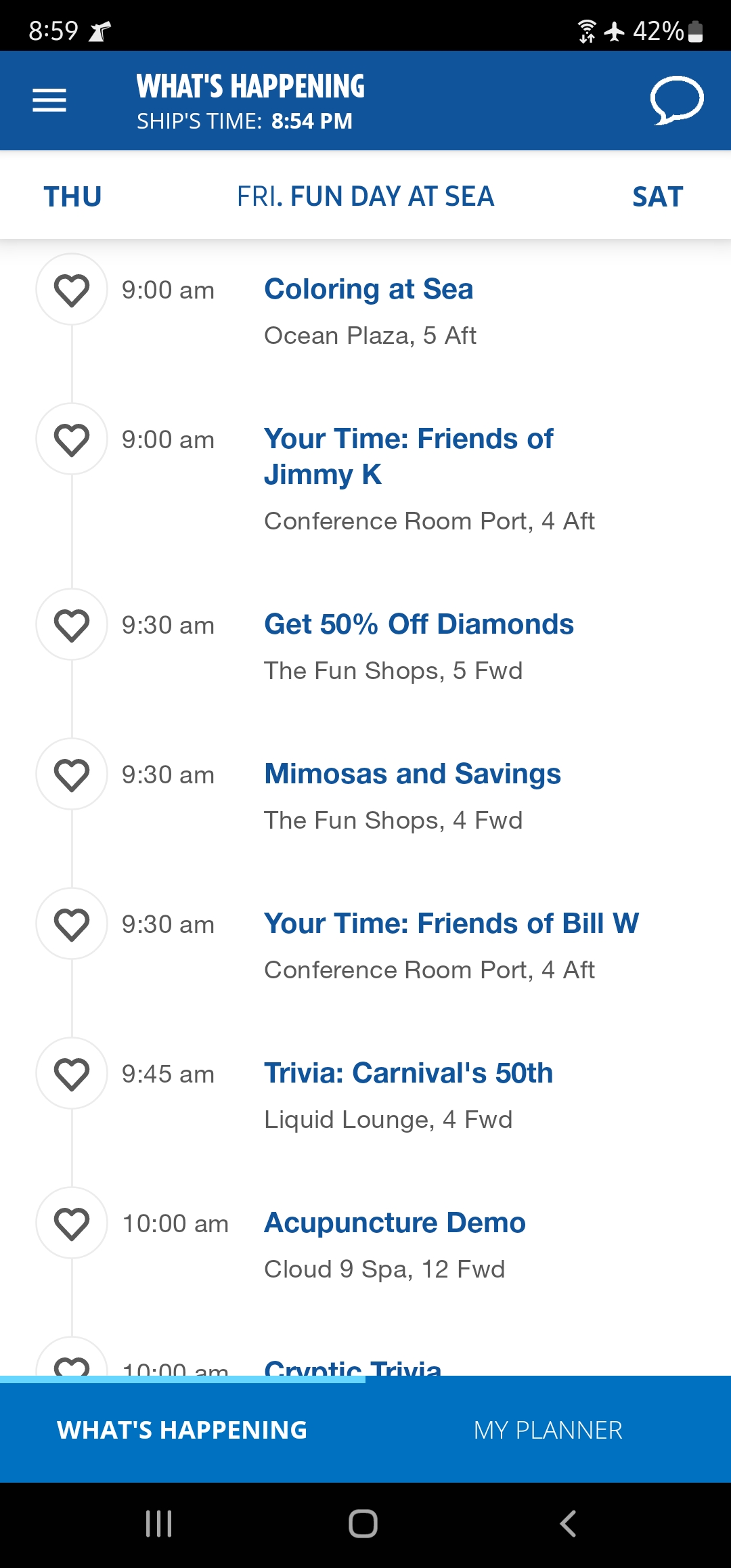
Task: Add Mimosas and Savings to favorites
Action: coord(72,775)
